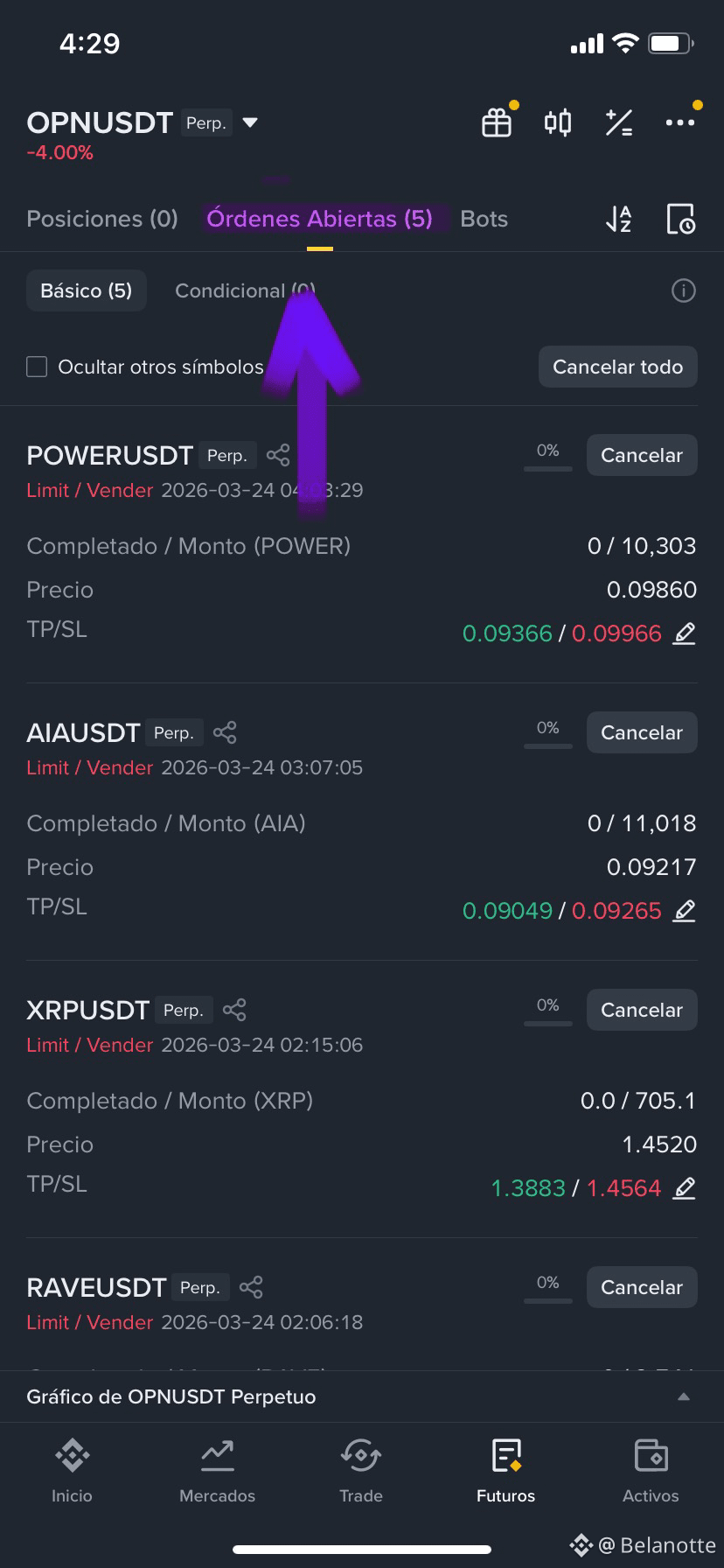Select the Condicional sub-tab

[245, 290]
